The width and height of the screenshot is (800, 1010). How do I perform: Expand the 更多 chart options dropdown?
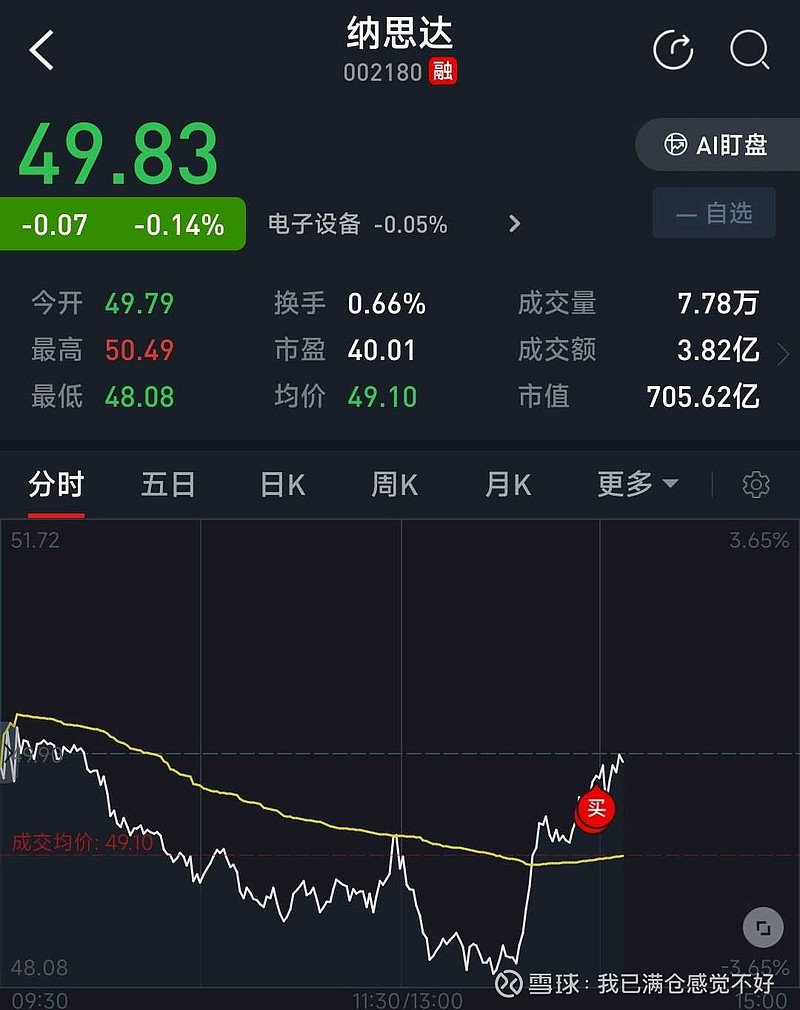pyautogui.click(x=638, y=484)
